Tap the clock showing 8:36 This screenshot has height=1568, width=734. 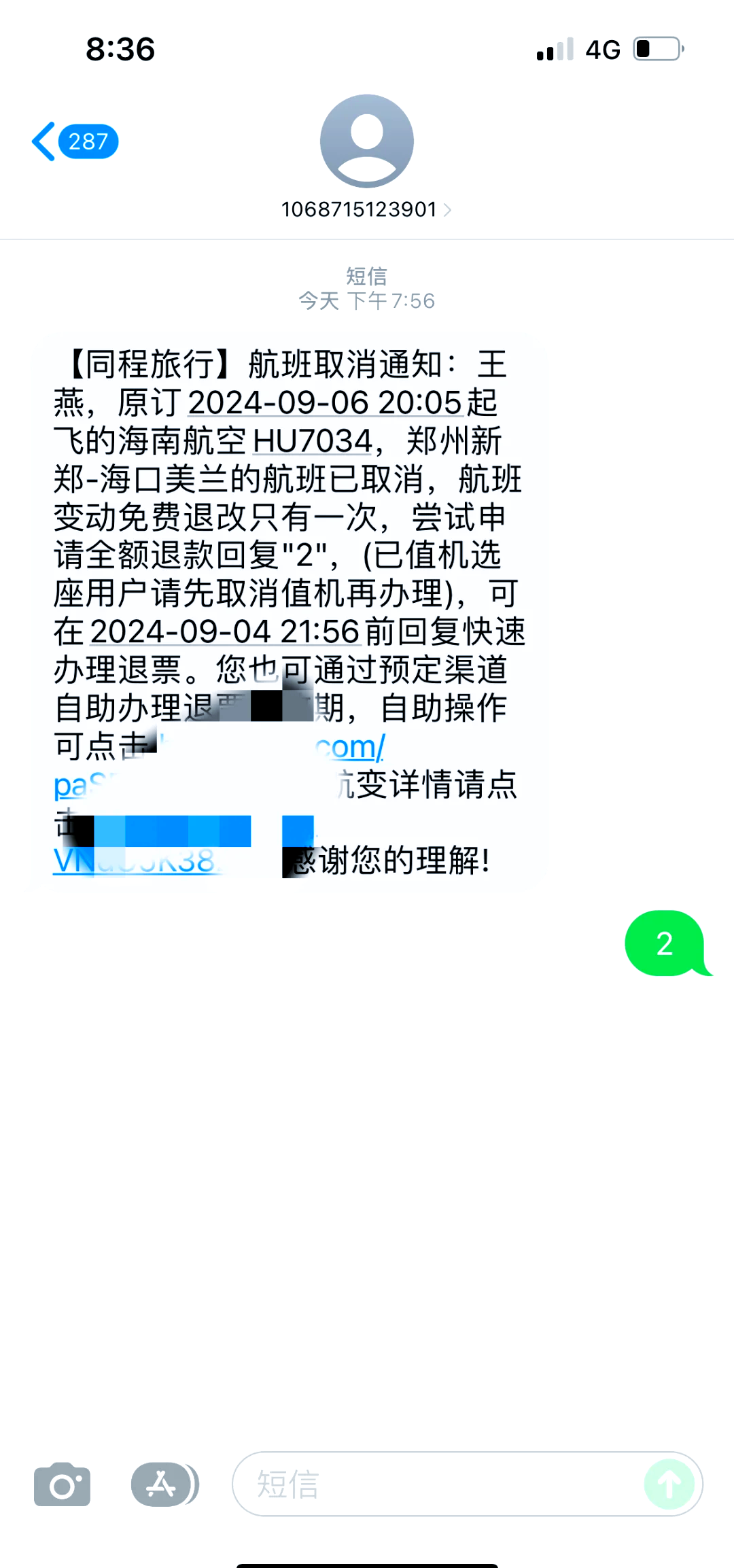(120, 50)
